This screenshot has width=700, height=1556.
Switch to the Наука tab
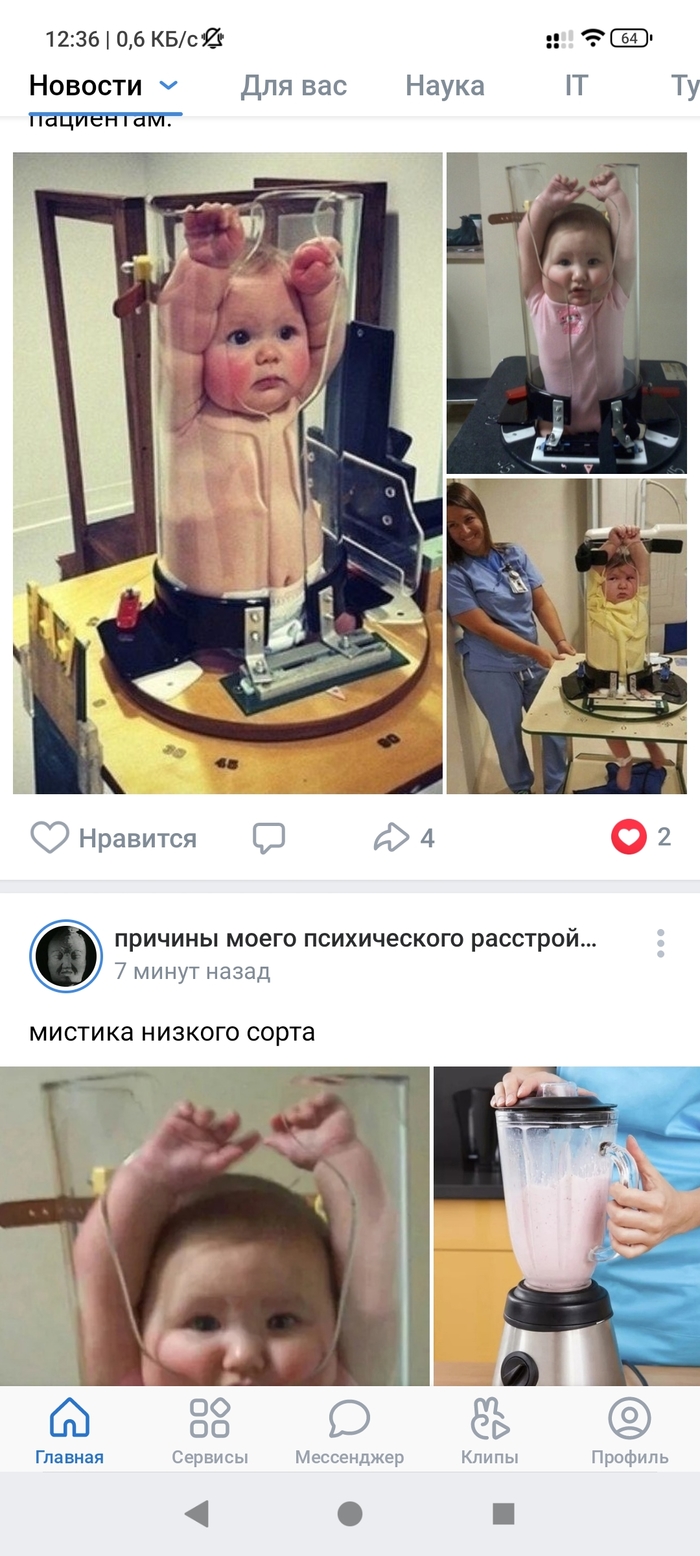pos(444,86)
